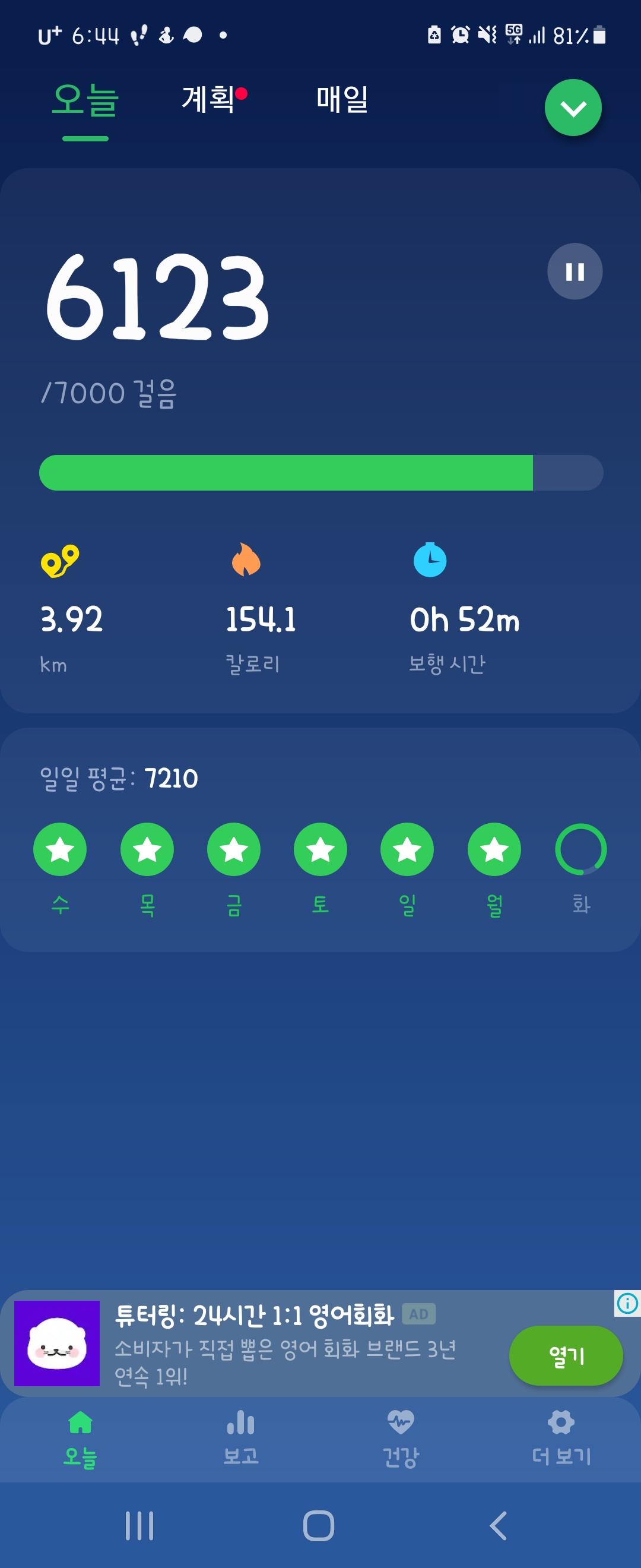This screenshot has height=1568, width=641.
Task: Tap the green checkmark dropdown button
Action: pos(573,108)
